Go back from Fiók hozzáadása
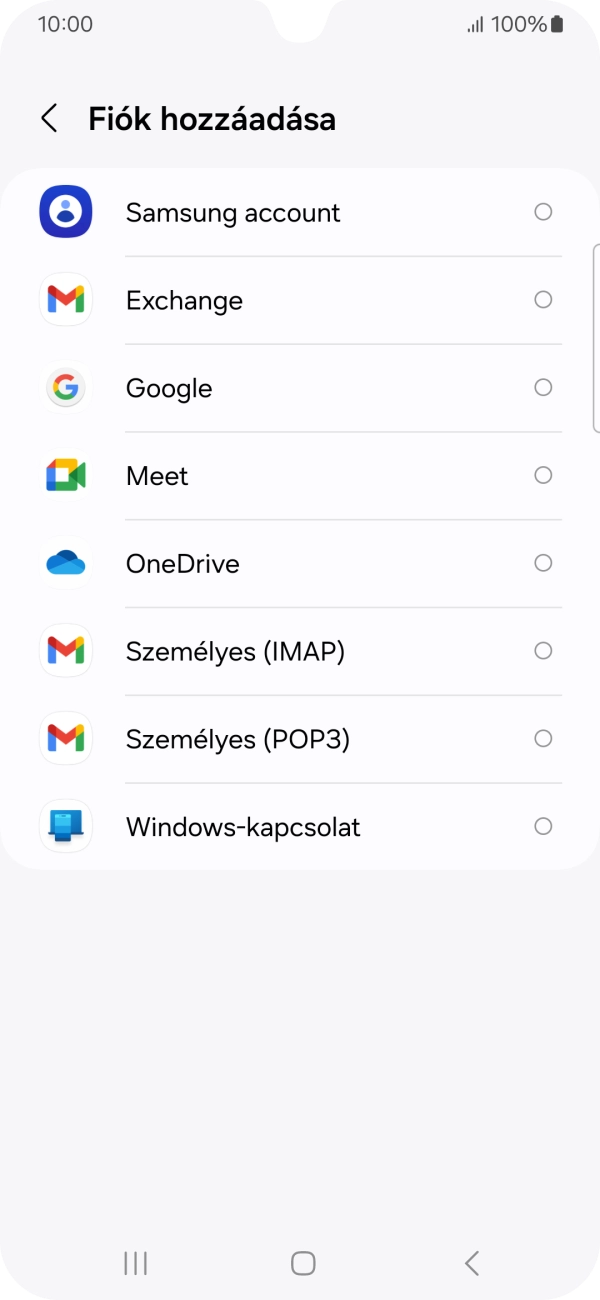Image resolution: width=600 pixels, height=1300 pixels. click(x=49, y=119)
